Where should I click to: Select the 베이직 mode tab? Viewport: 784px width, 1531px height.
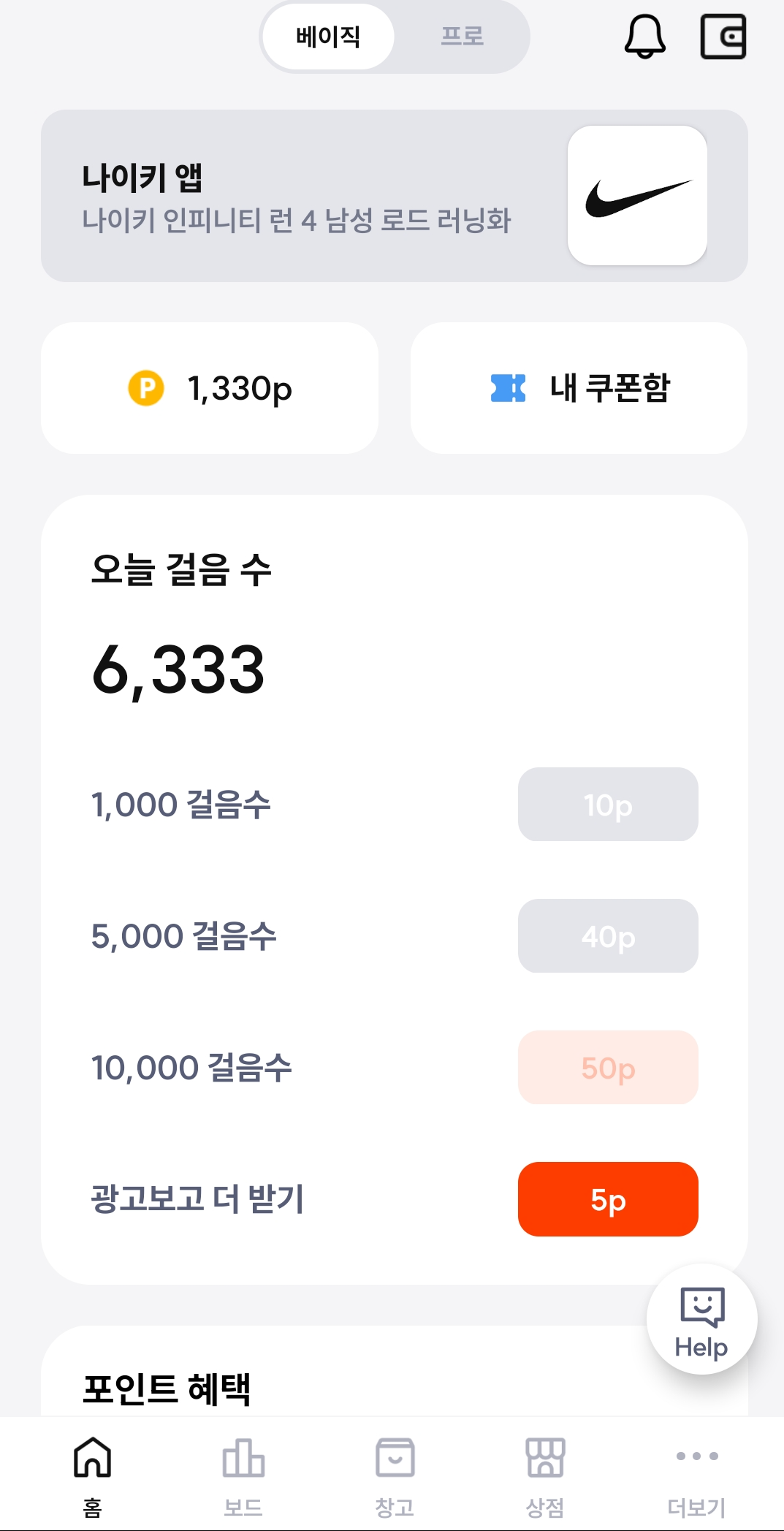coord(328,37)
